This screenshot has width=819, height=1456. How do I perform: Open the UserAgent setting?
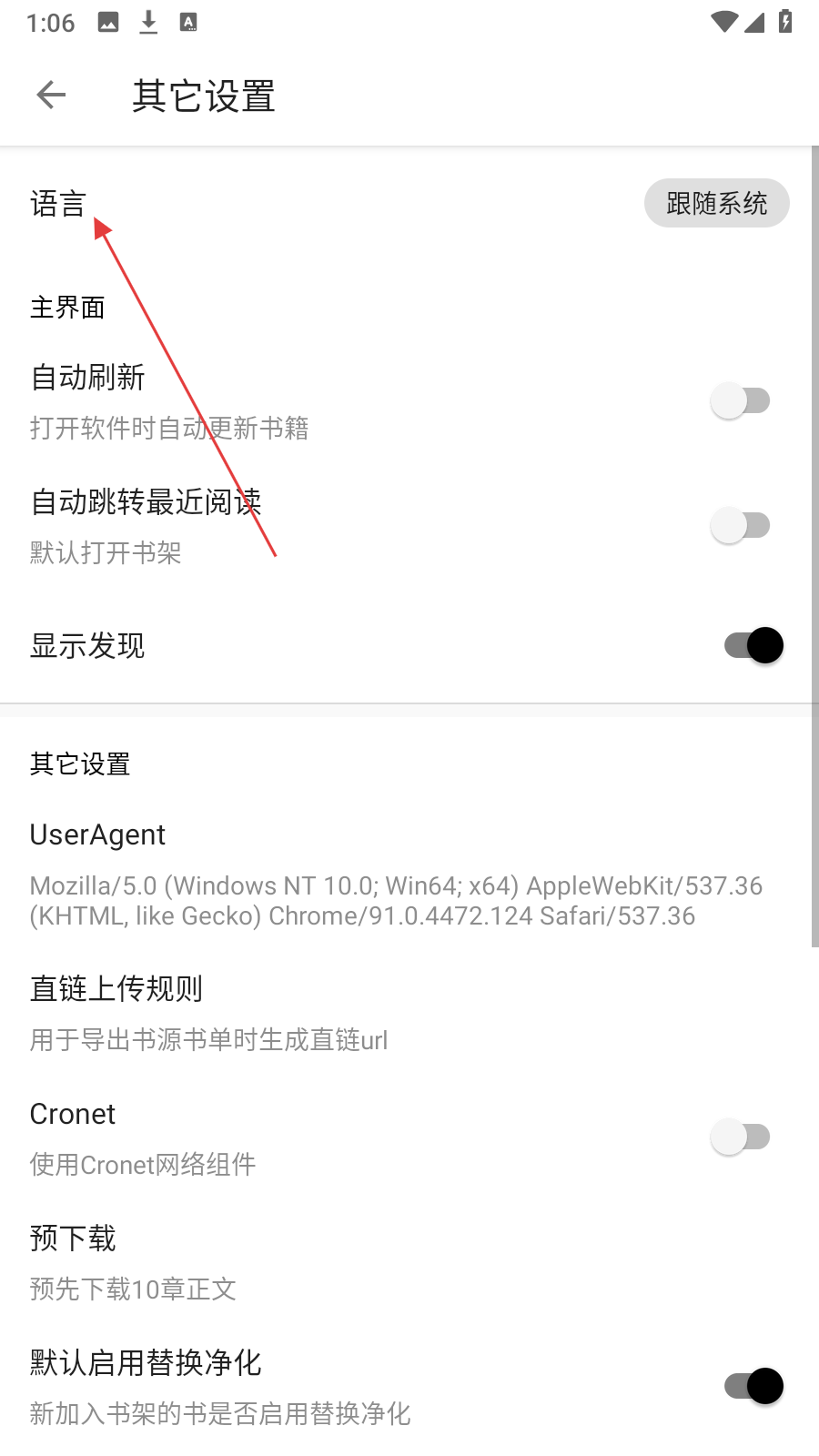click(x=396, y=874)
